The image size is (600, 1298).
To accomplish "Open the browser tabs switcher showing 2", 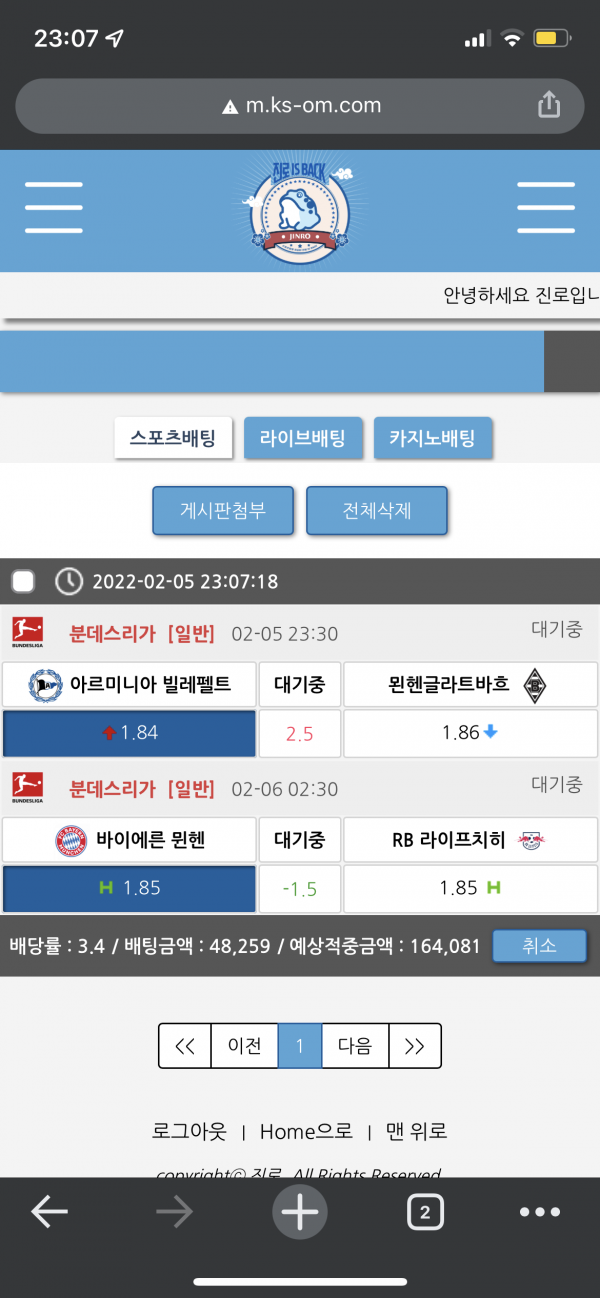I will click(x=425, y=1212).
